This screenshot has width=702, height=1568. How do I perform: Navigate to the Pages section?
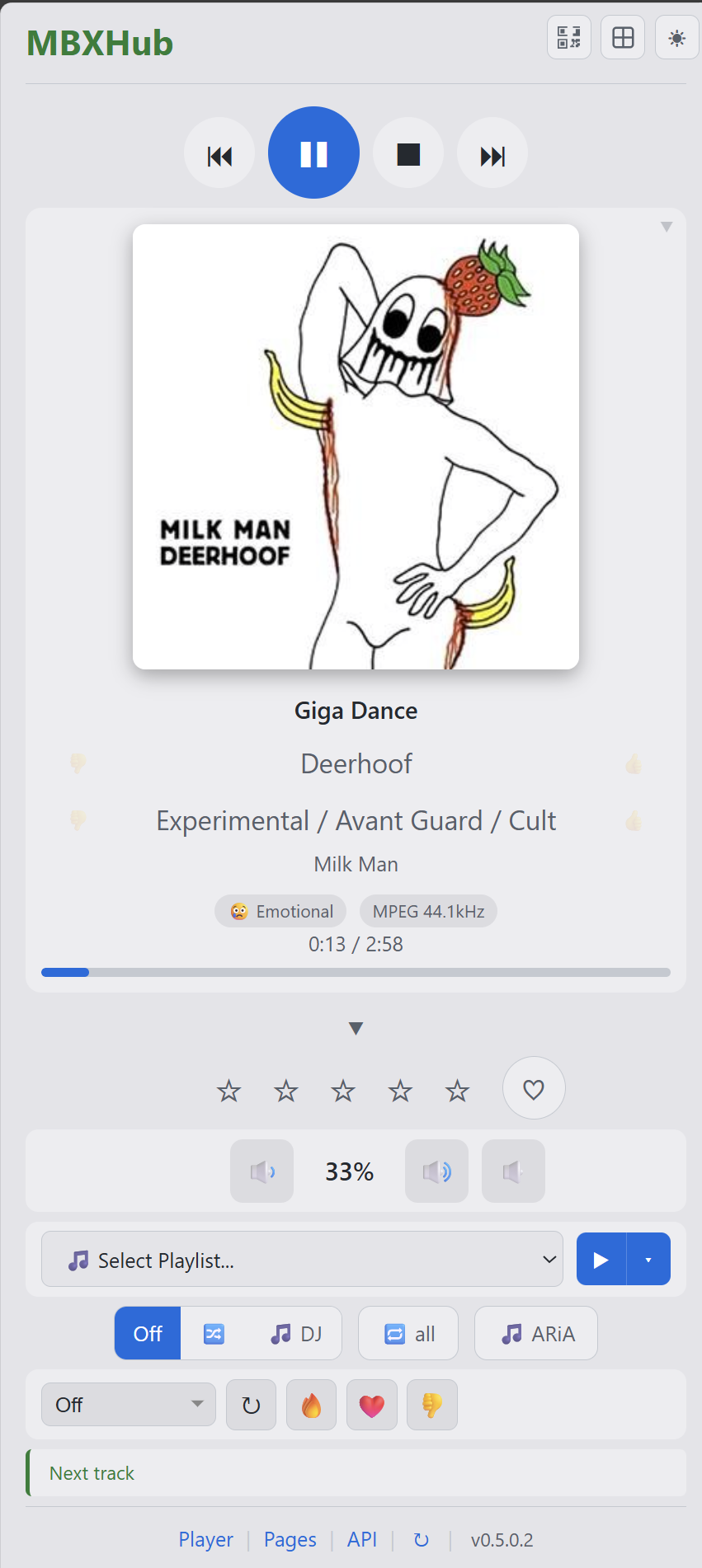[290, 1539]
